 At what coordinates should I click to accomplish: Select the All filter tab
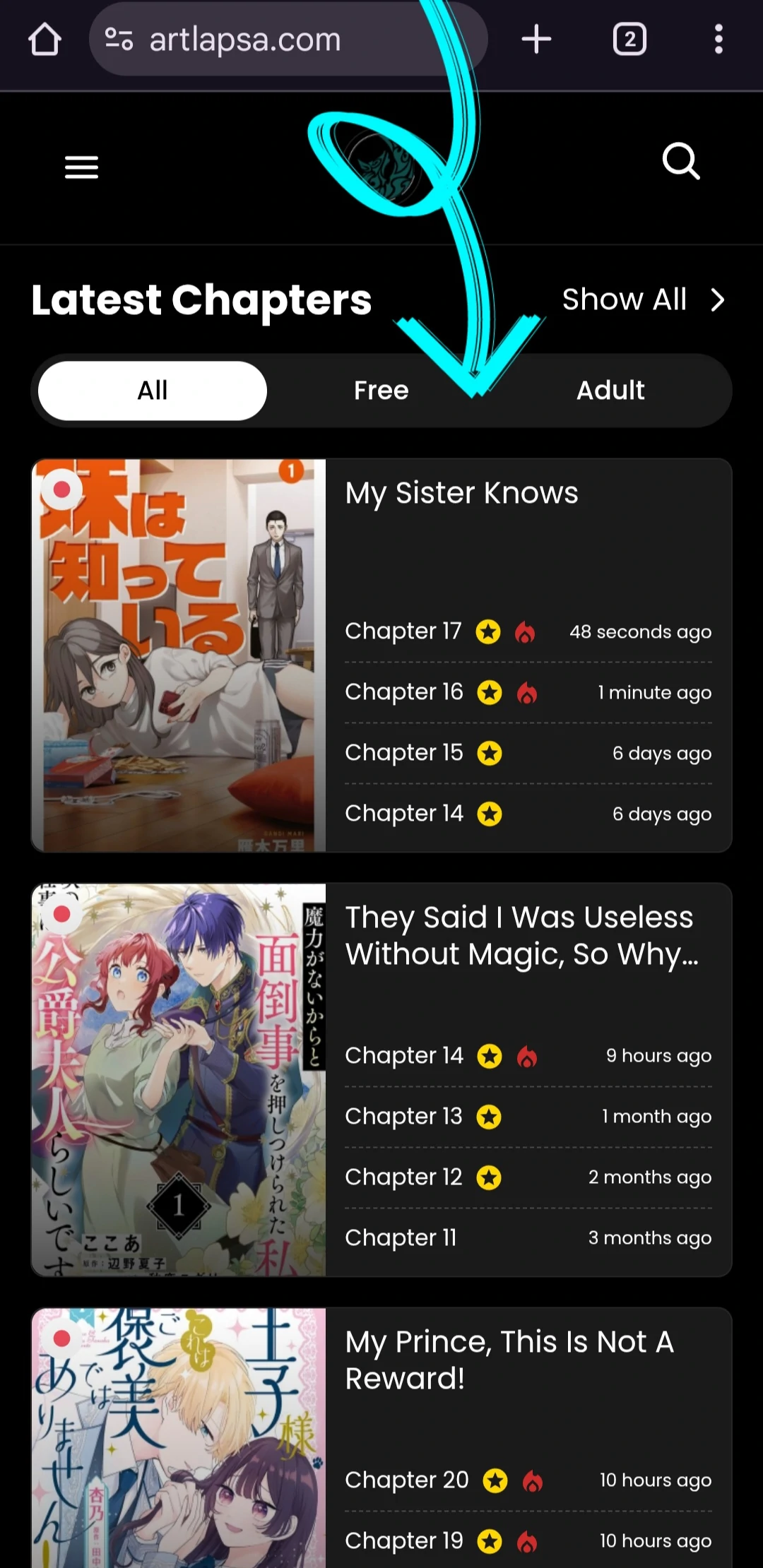click(x=153, y=391)
